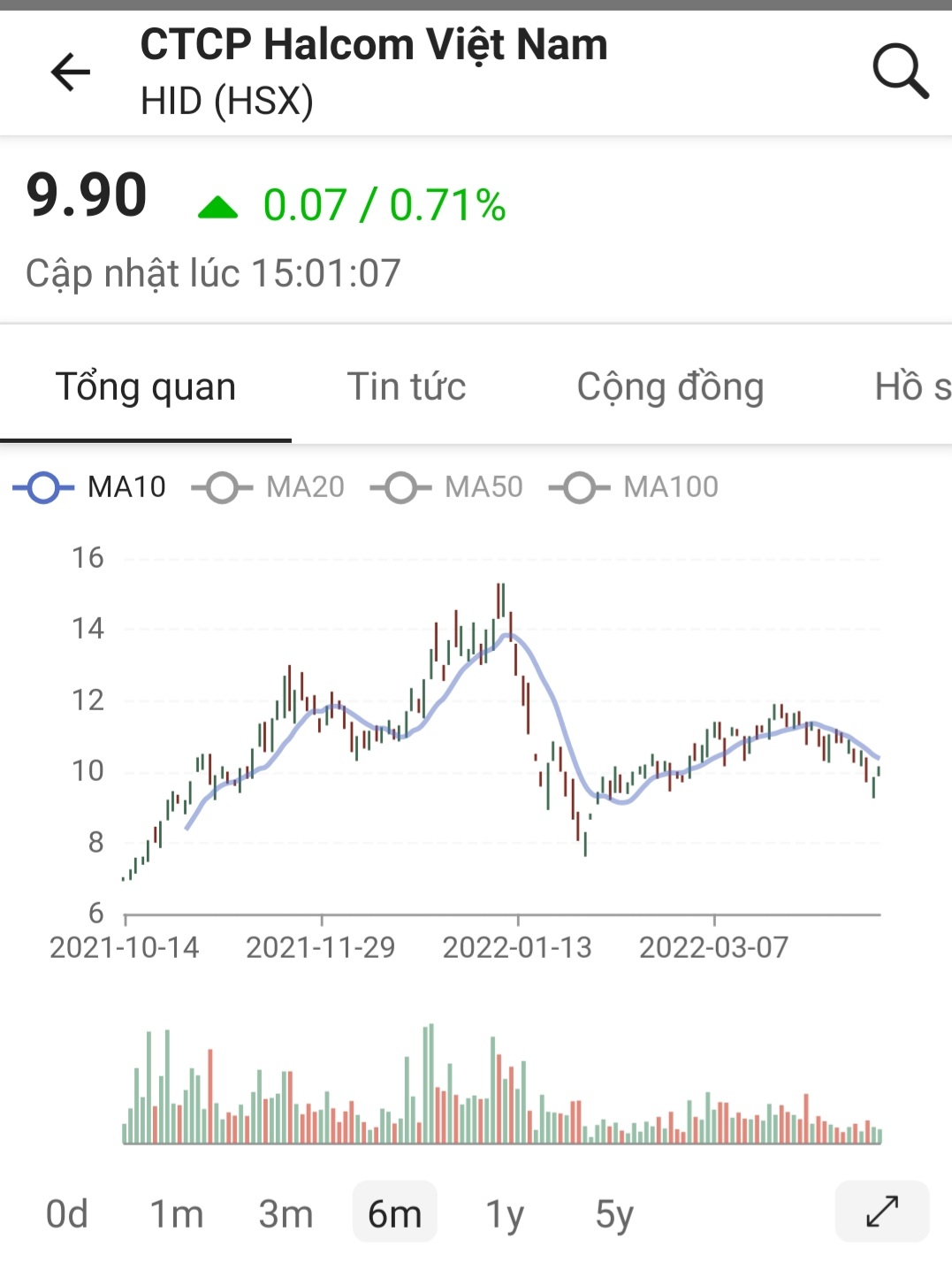The width and height of the screenshot is (952, 1270).
Task: Open the Hồ sơ tab
Action: (912, 386)
